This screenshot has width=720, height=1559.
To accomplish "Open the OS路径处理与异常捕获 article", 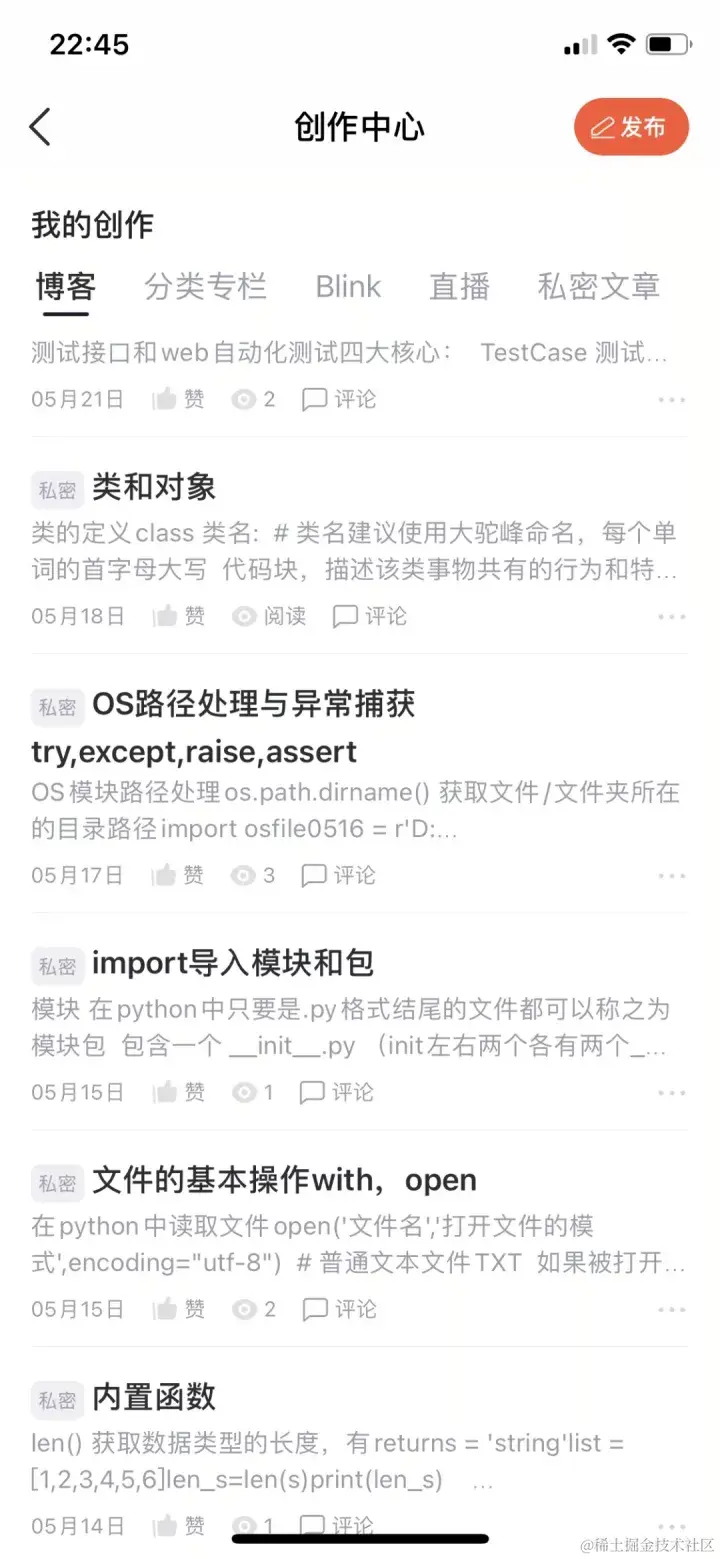I will [x=253, y=705].
